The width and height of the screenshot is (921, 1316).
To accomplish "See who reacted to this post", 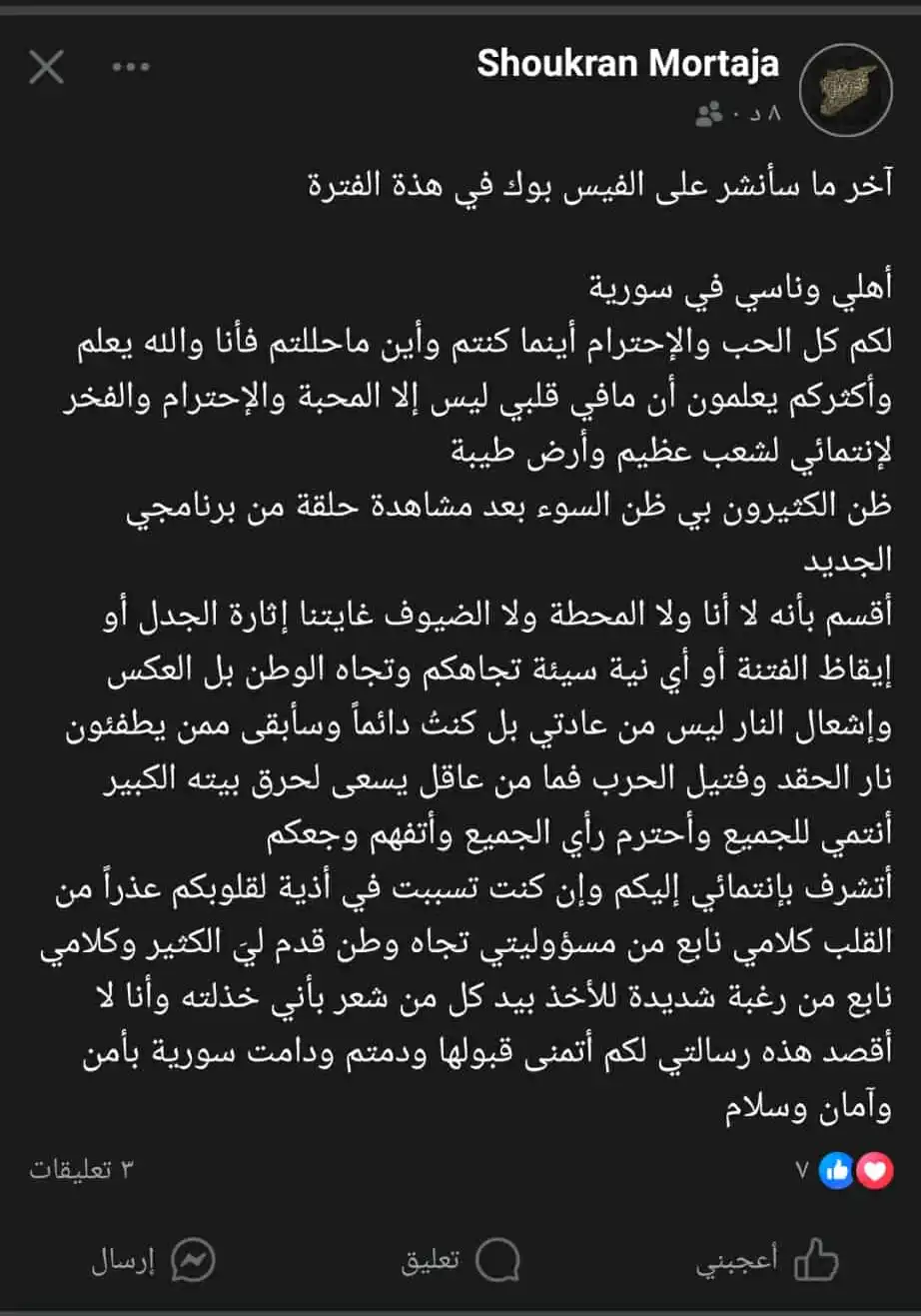I will tap(854, 1170).
